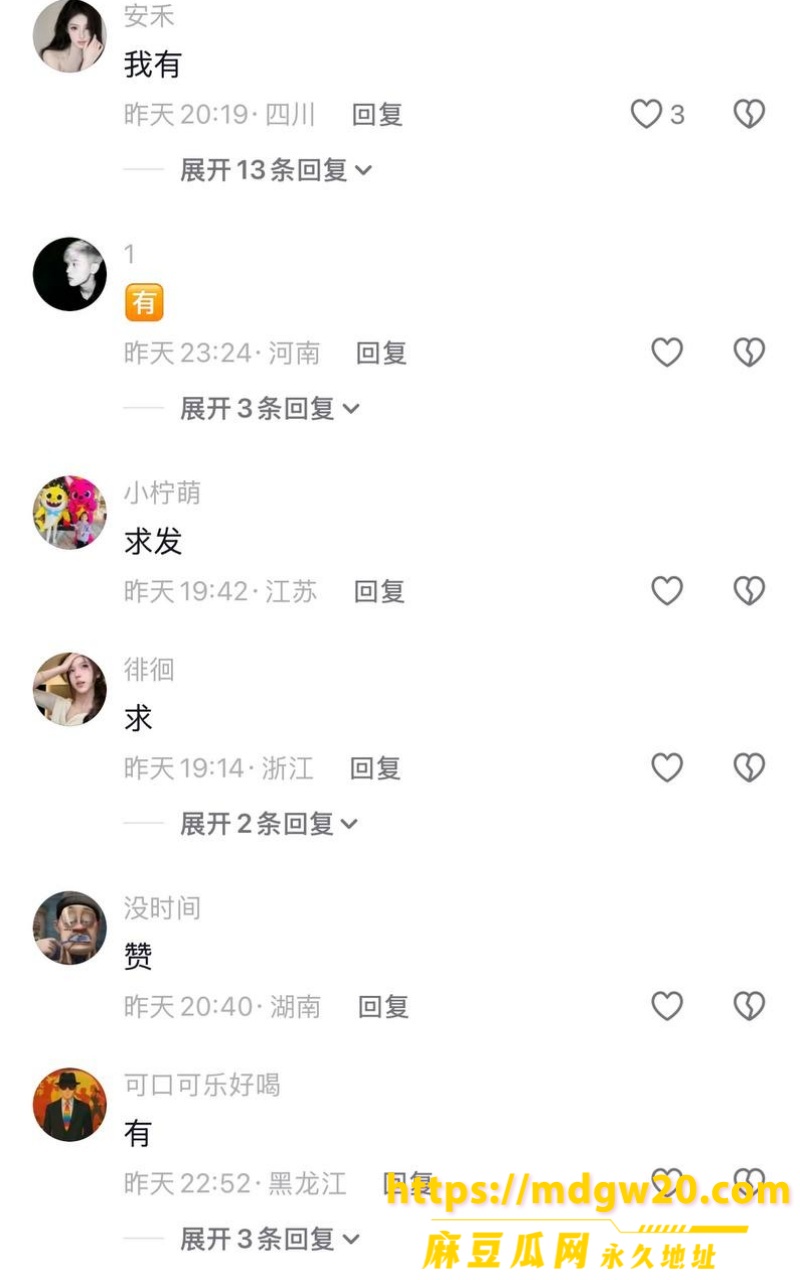Like 小柠萌's comment
The image size is (800, 1280).
pos(667,591)
